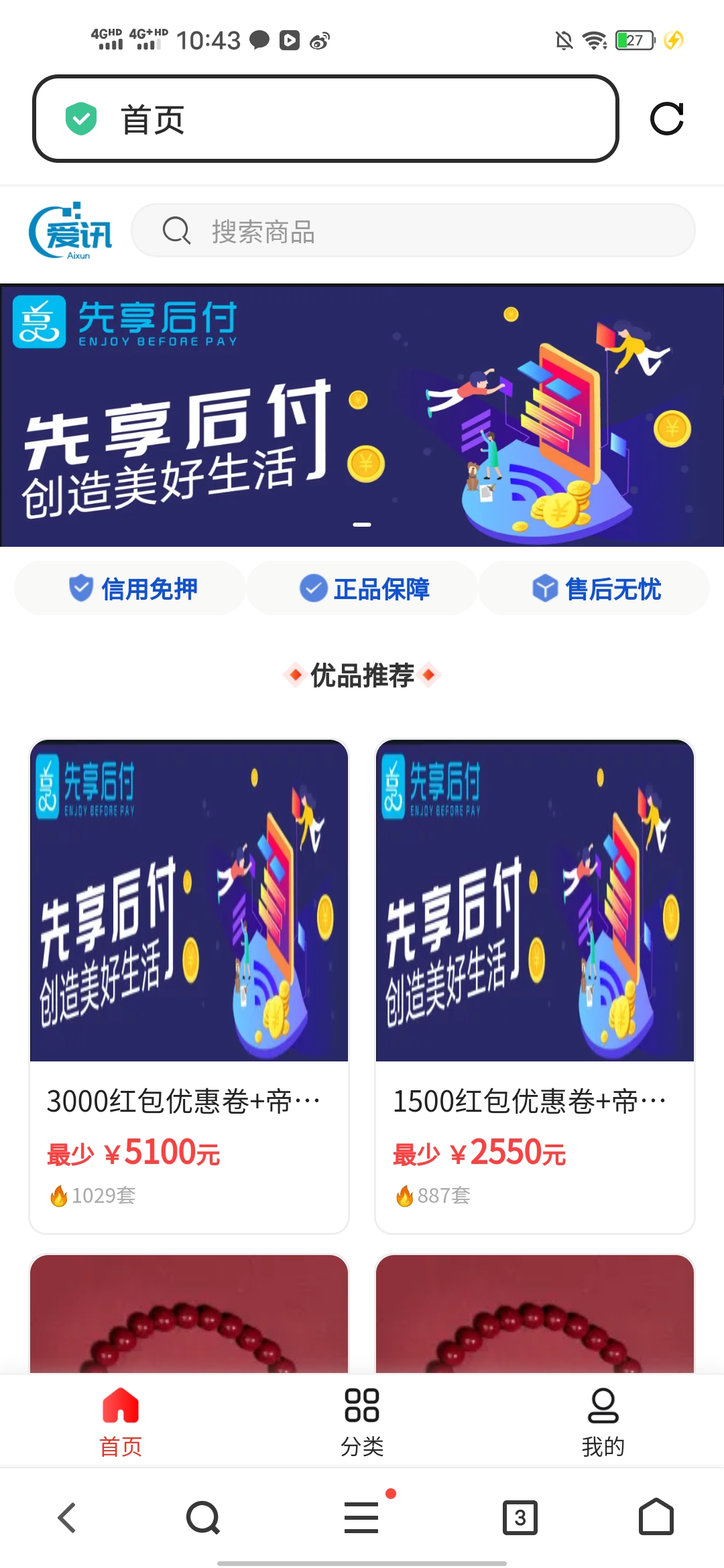Tap the address bar showing 首页
The width and height of the screenshot is (724, 1568).
325,119
